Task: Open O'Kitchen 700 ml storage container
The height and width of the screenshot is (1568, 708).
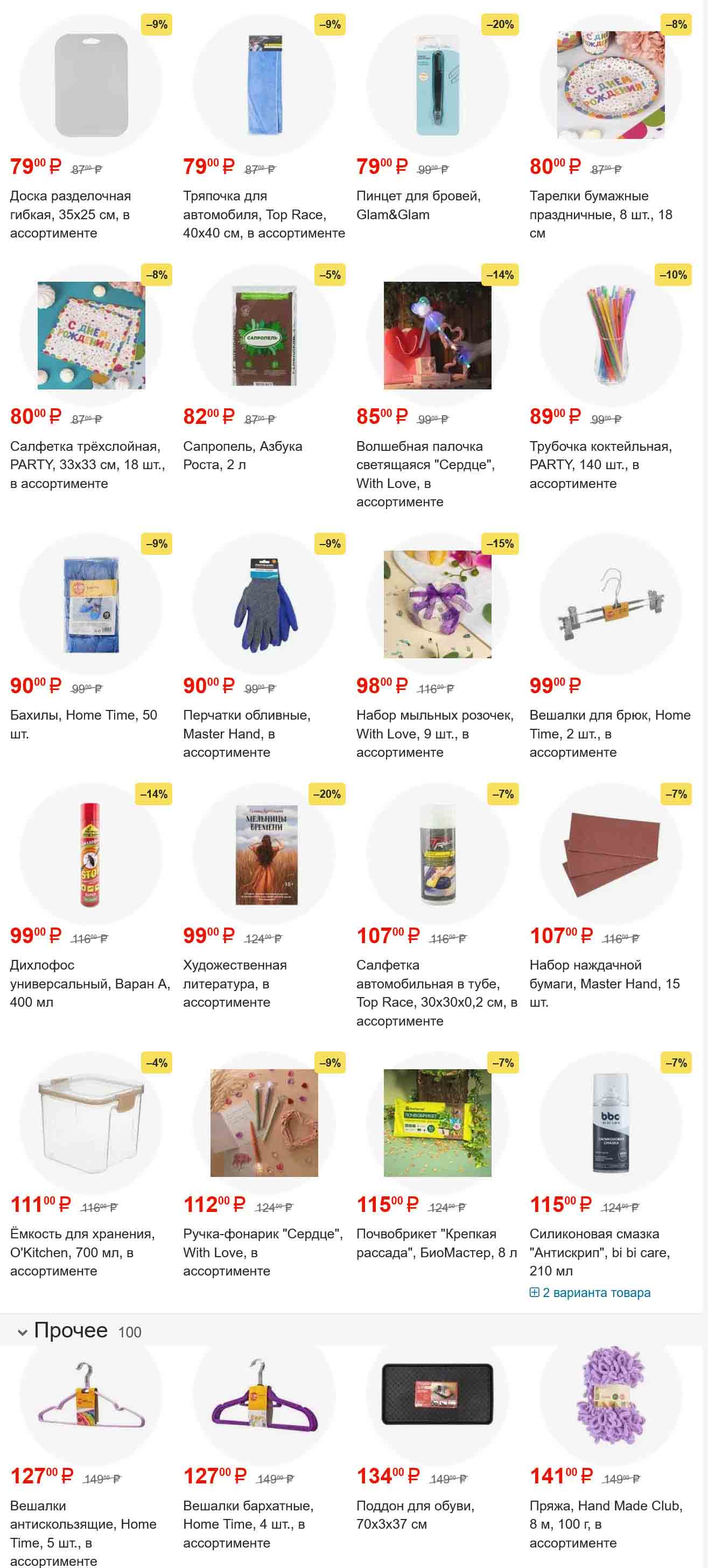Action: [x=91, y=1123]
